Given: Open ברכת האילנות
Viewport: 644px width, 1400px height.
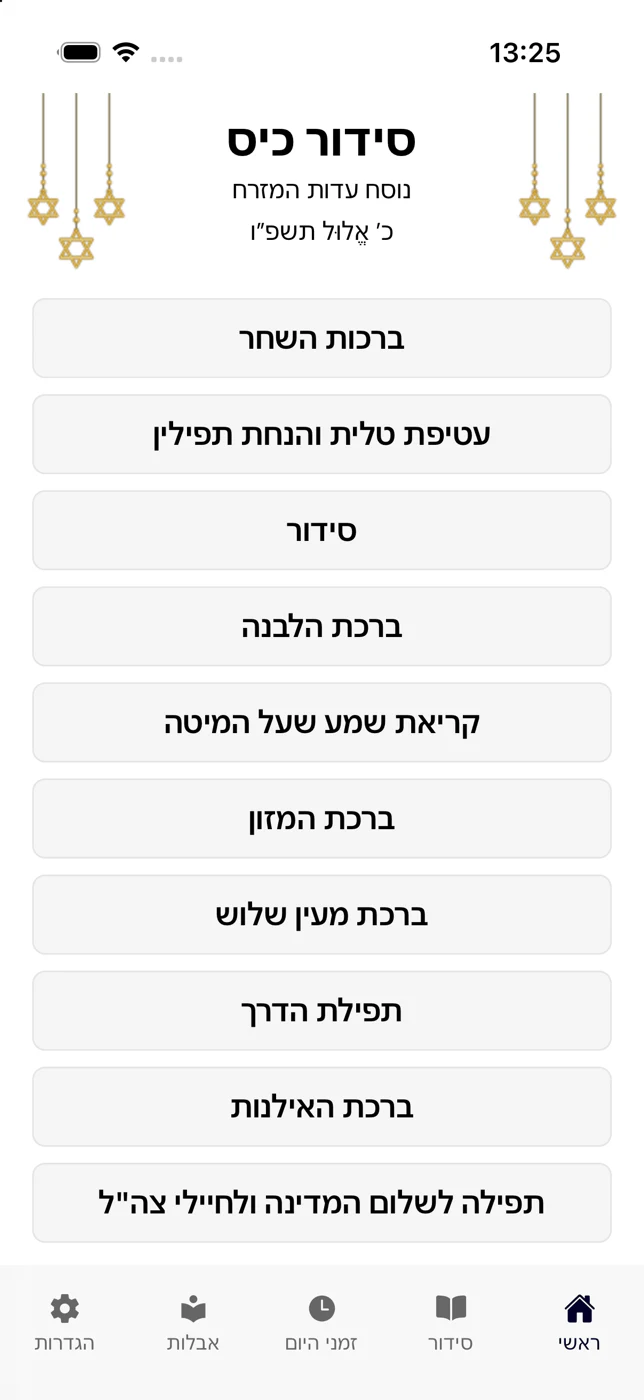Looking at the screenshot, I should pos(322,1106).
